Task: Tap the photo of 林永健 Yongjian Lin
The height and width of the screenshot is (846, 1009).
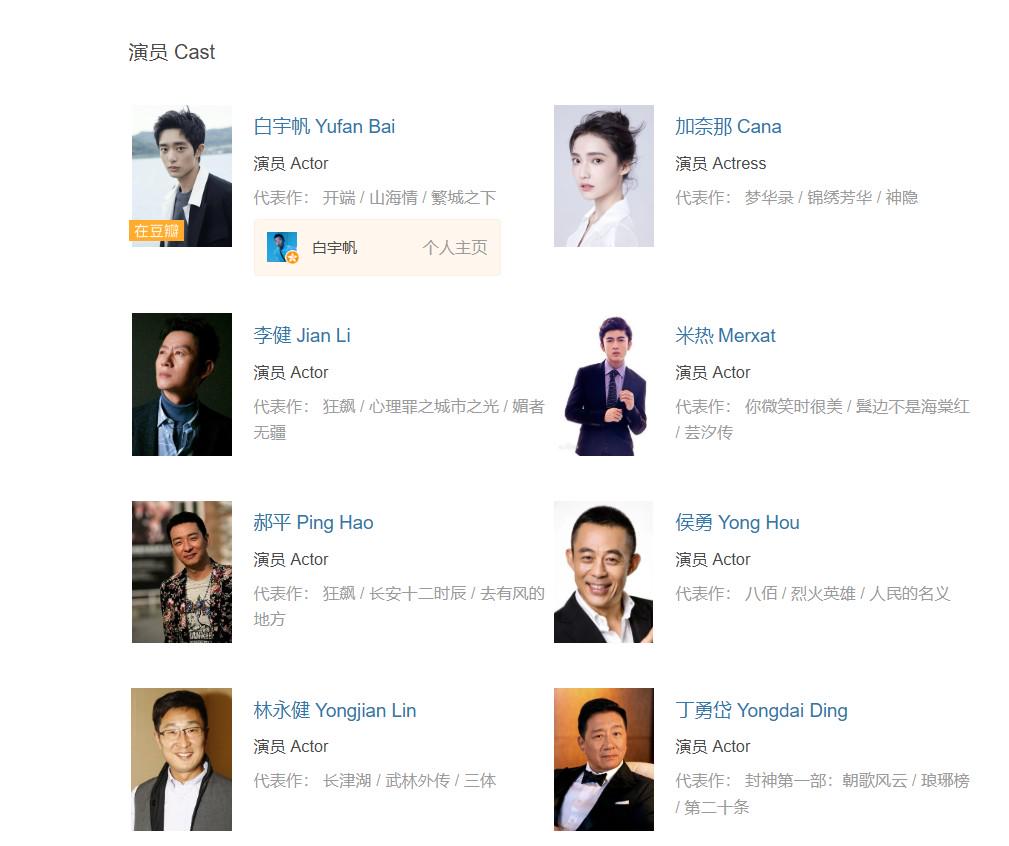Action: pyautogui.click(x=182, y=759)
